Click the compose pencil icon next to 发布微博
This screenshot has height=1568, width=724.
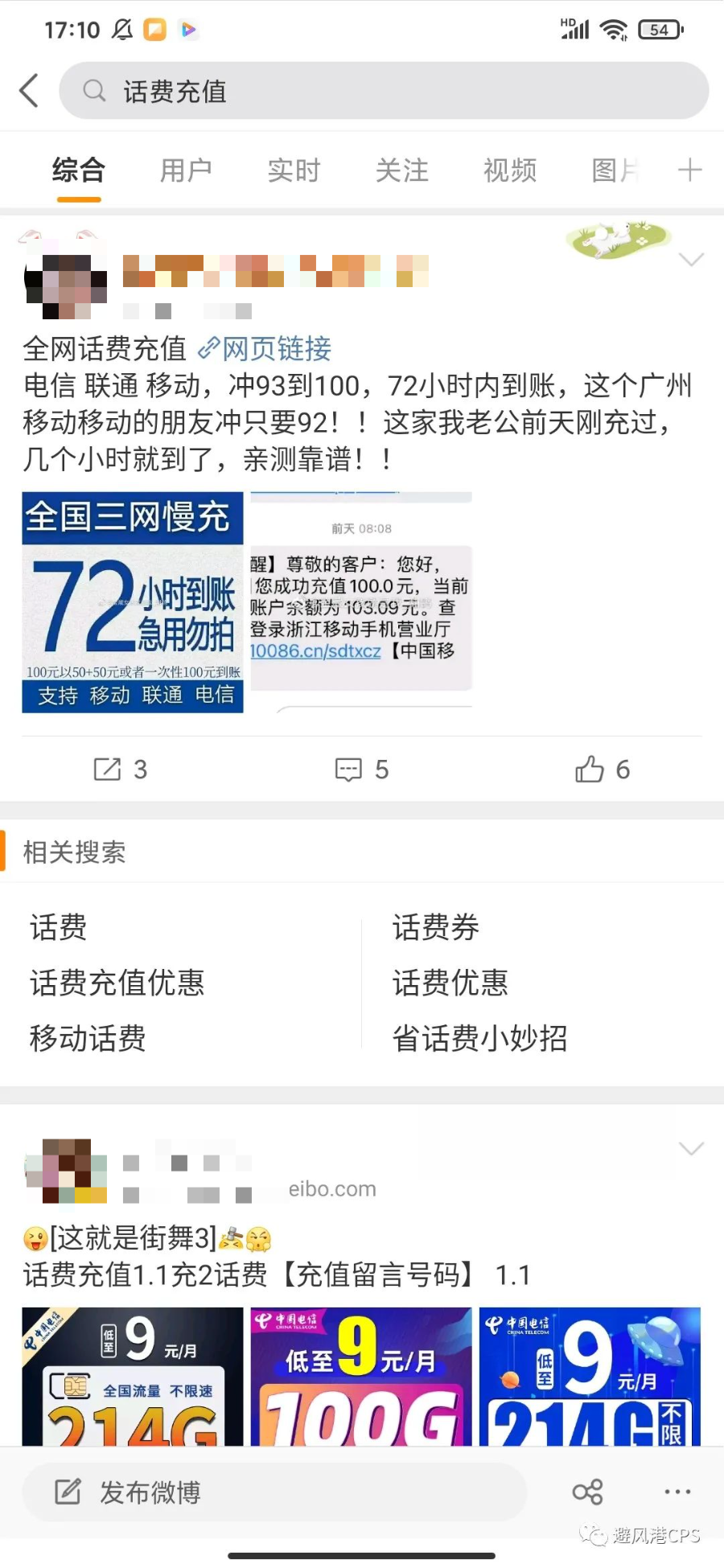(67, 1492)
